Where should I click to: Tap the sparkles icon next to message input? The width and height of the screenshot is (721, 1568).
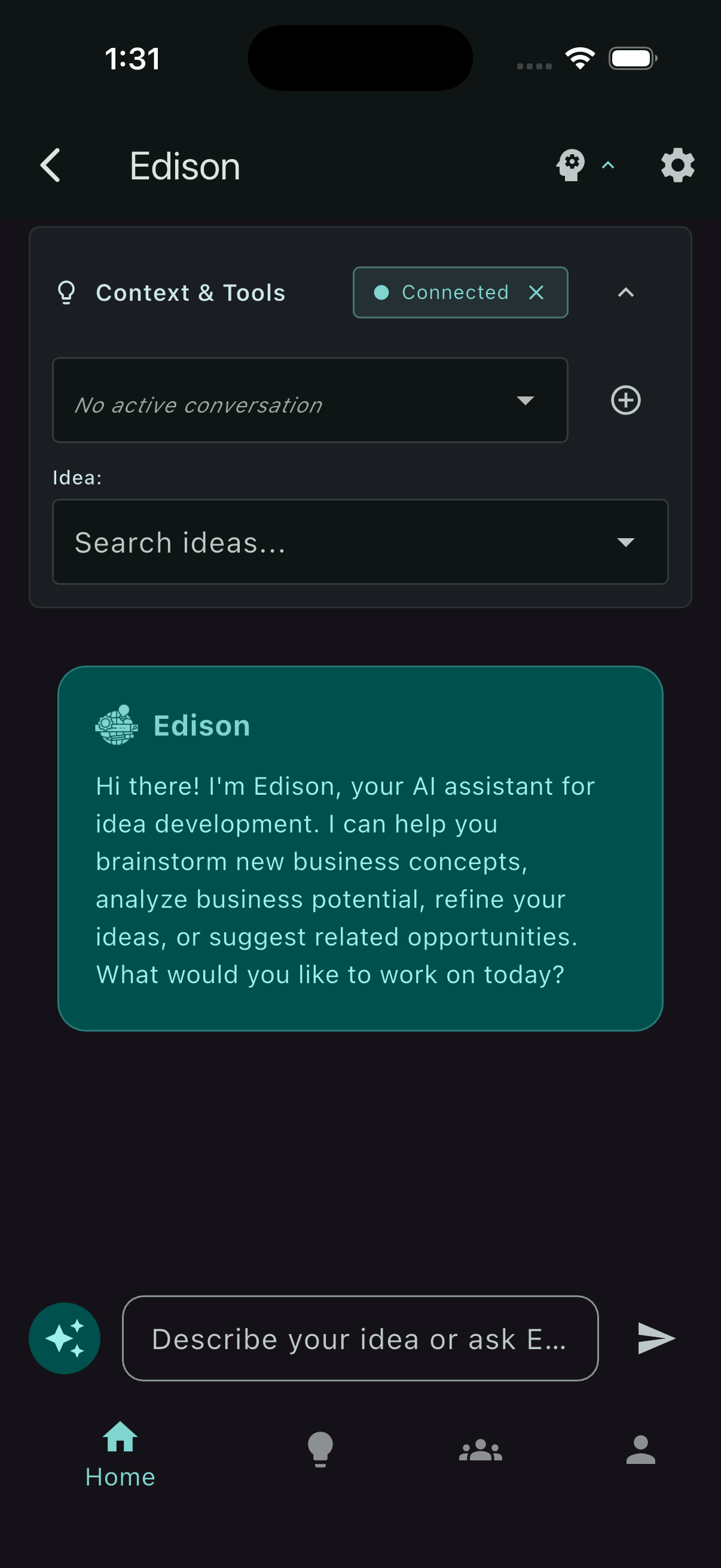pyautogui.click(x=65, y=1338)
